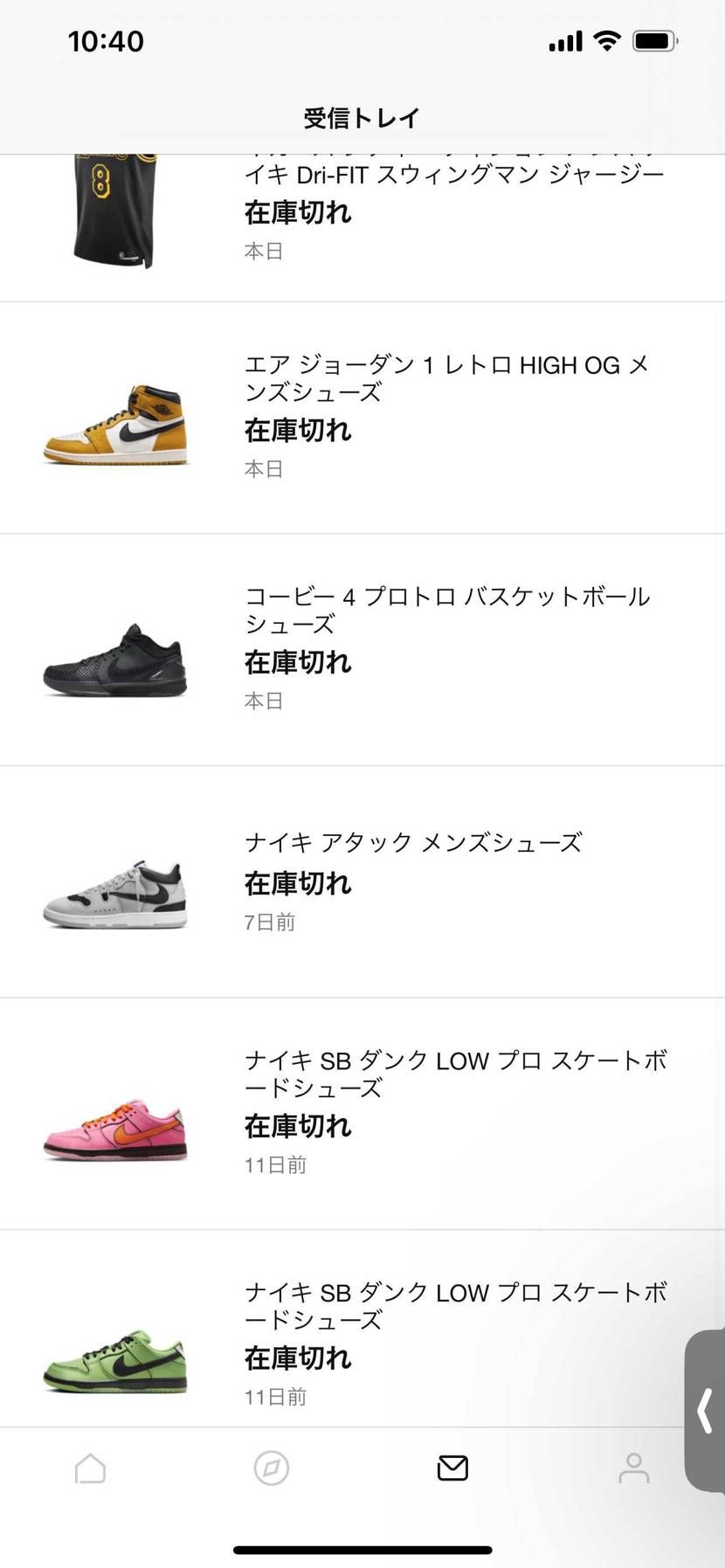Tap the home indicator bar at screen bottom
This screenshot has height=1568, width=725.
[x=362, y=1543]
